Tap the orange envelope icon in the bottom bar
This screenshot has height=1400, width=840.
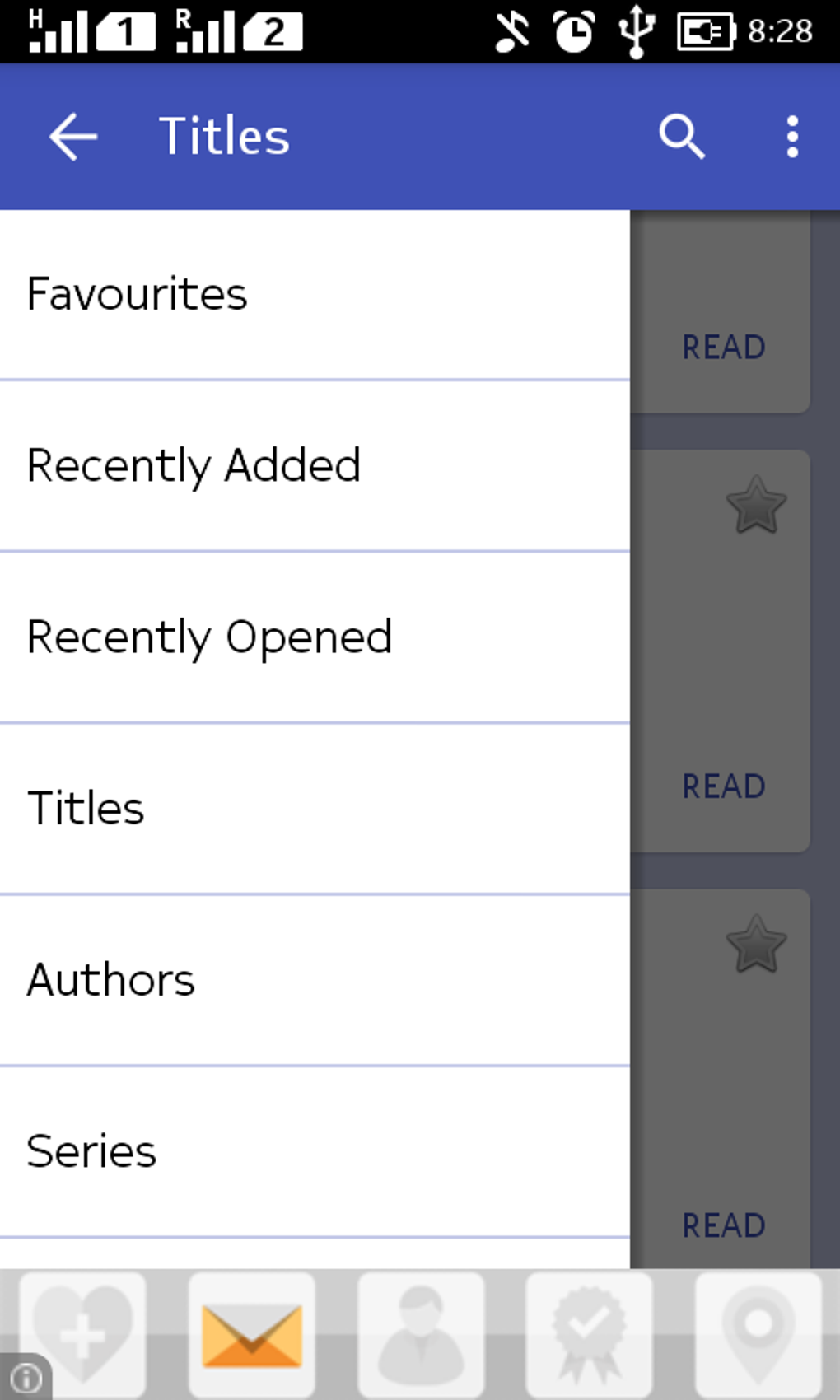pyautogui.click(x=252, y=1334)
